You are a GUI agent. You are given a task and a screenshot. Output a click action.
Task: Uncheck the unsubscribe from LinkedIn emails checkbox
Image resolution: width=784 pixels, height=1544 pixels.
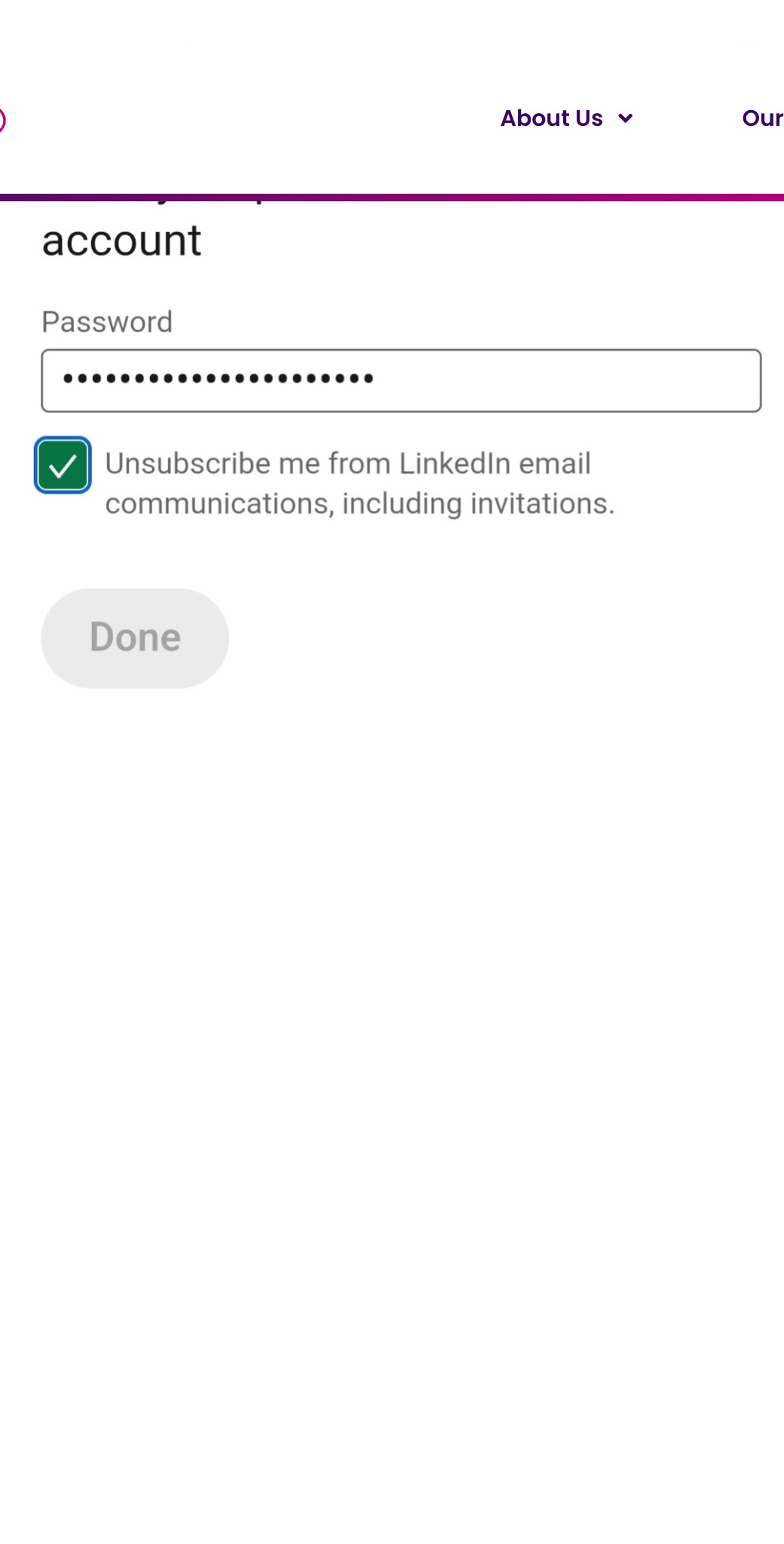click(x=63, y=465)
